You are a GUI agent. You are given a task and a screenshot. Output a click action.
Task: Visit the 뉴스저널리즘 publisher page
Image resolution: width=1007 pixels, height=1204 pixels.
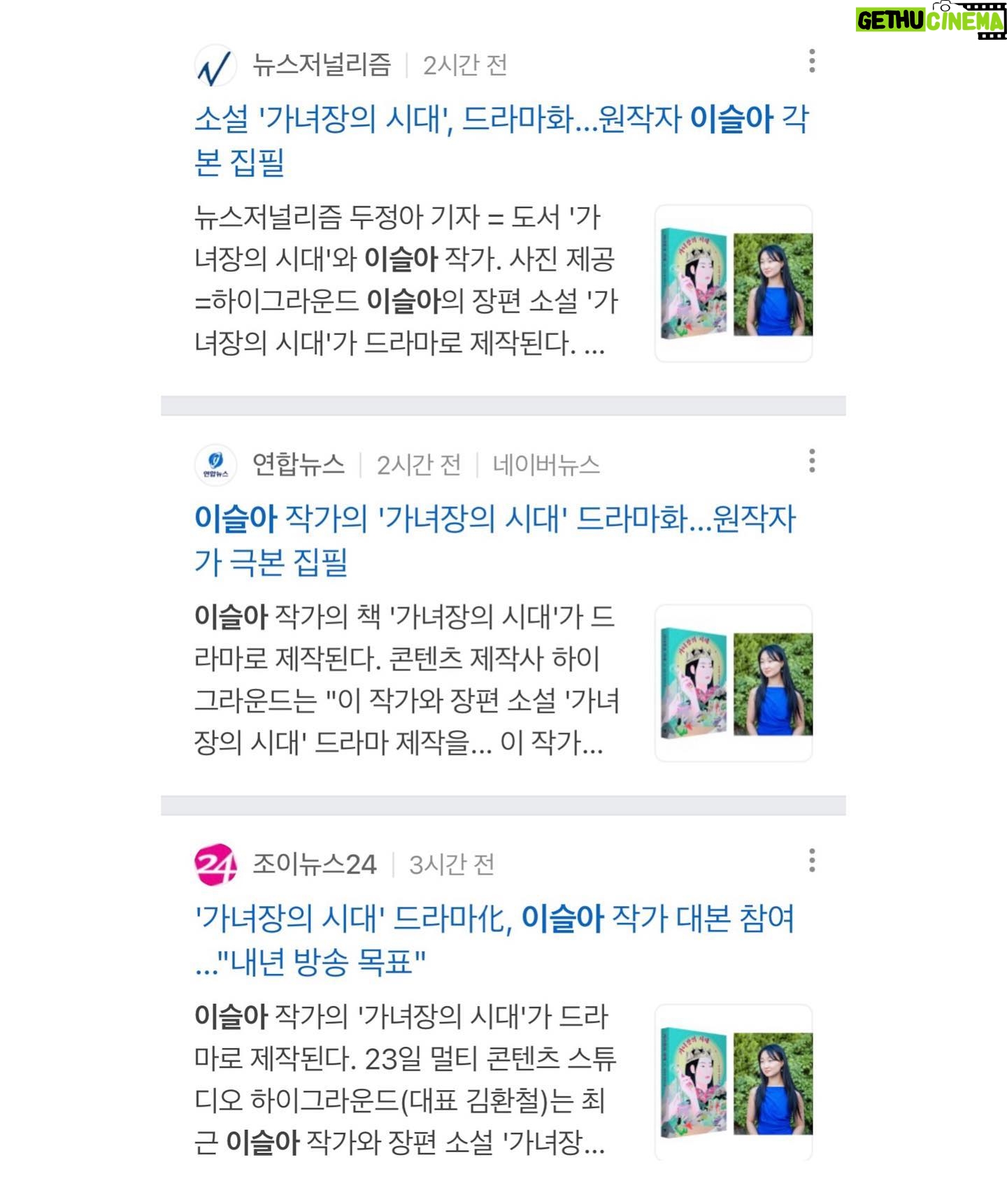[321, 65]
